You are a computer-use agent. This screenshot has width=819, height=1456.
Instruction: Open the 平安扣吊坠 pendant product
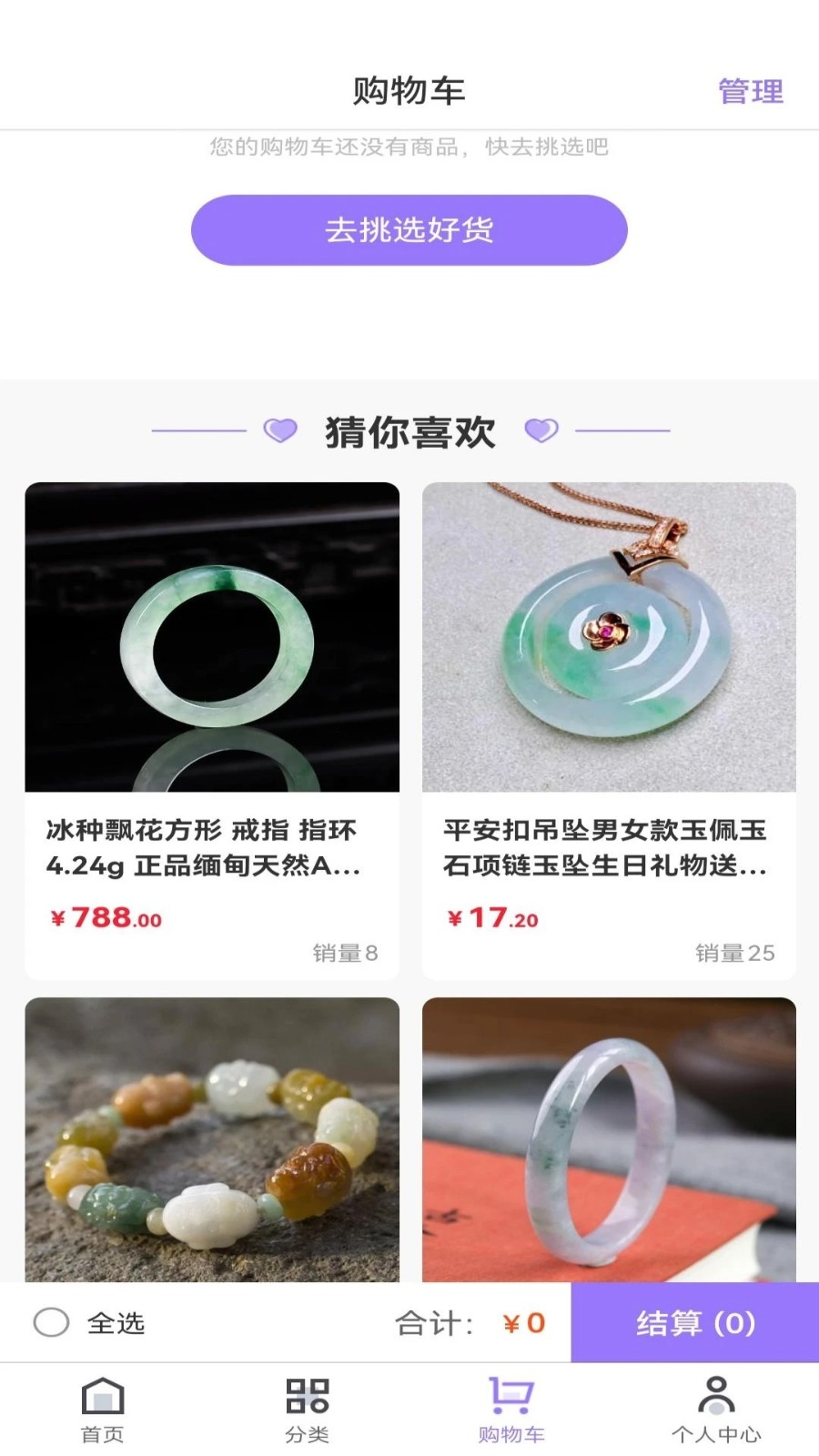608,637
